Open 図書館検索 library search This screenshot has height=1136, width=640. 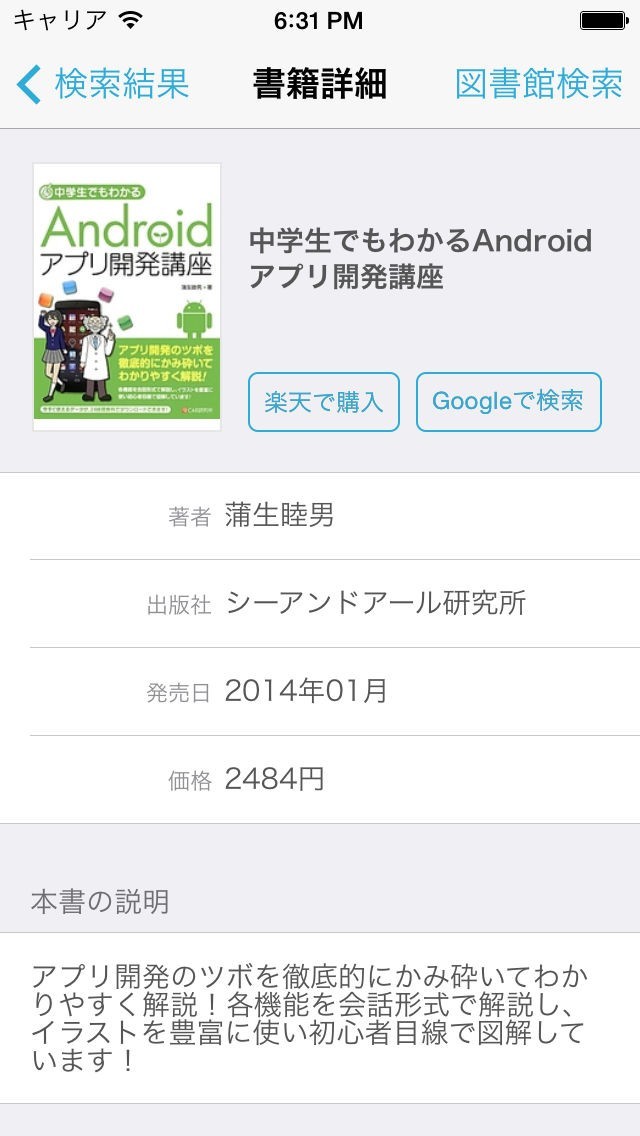[x=539, y=84]
